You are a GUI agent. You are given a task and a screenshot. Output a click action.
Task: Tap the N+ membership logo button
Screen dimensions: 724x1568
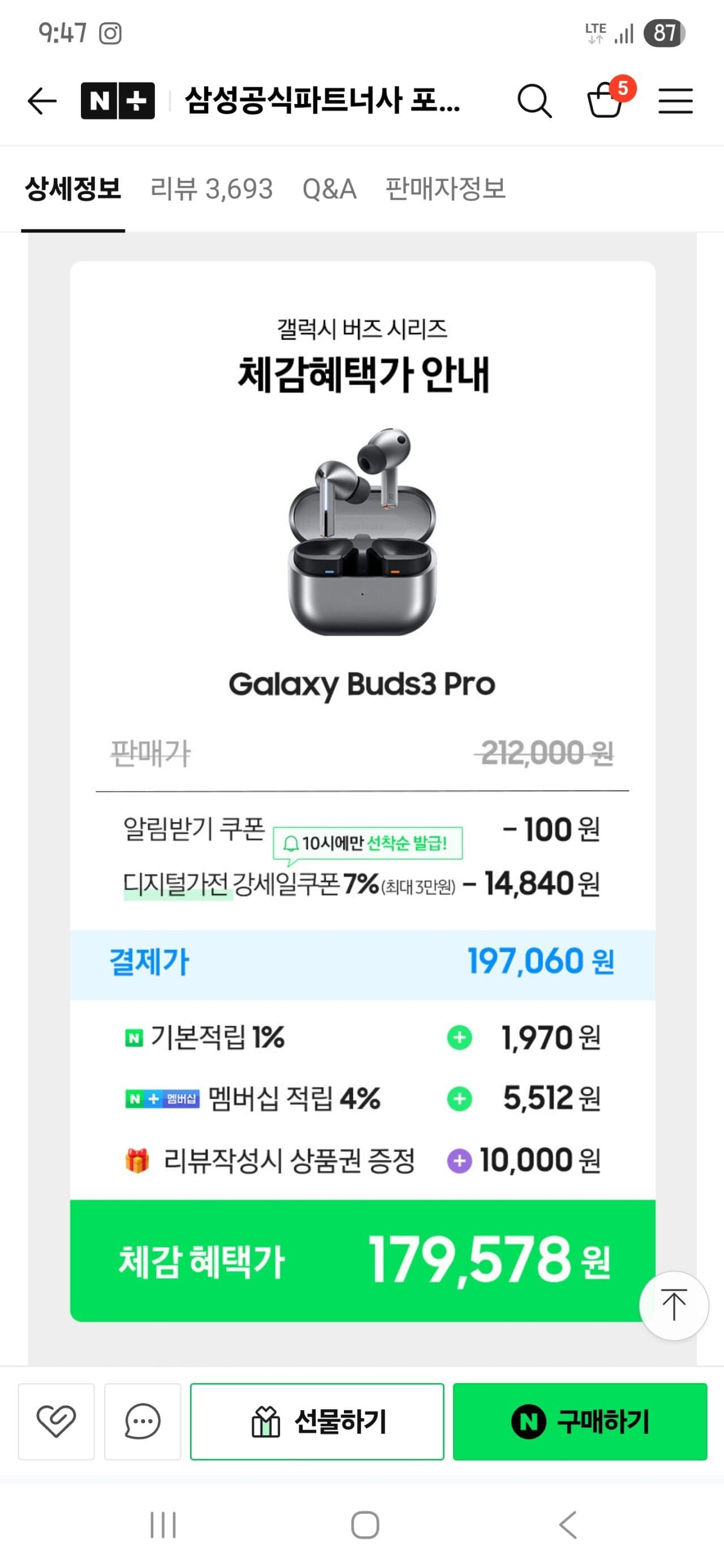[118, 101]
